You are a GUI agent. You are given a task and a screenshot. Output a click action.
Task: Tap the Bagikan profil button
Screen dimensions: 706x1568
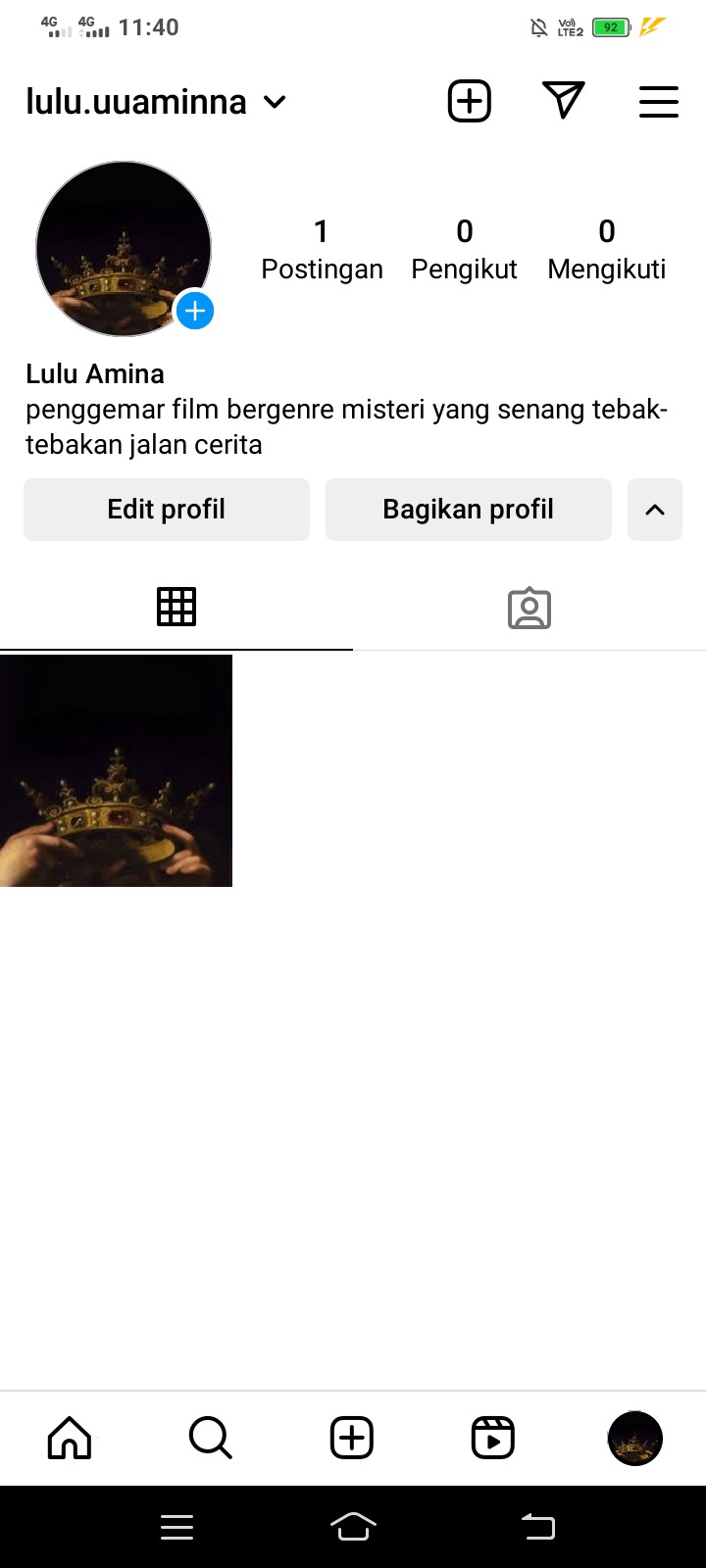pyautogui.click(x=468, y=510)
